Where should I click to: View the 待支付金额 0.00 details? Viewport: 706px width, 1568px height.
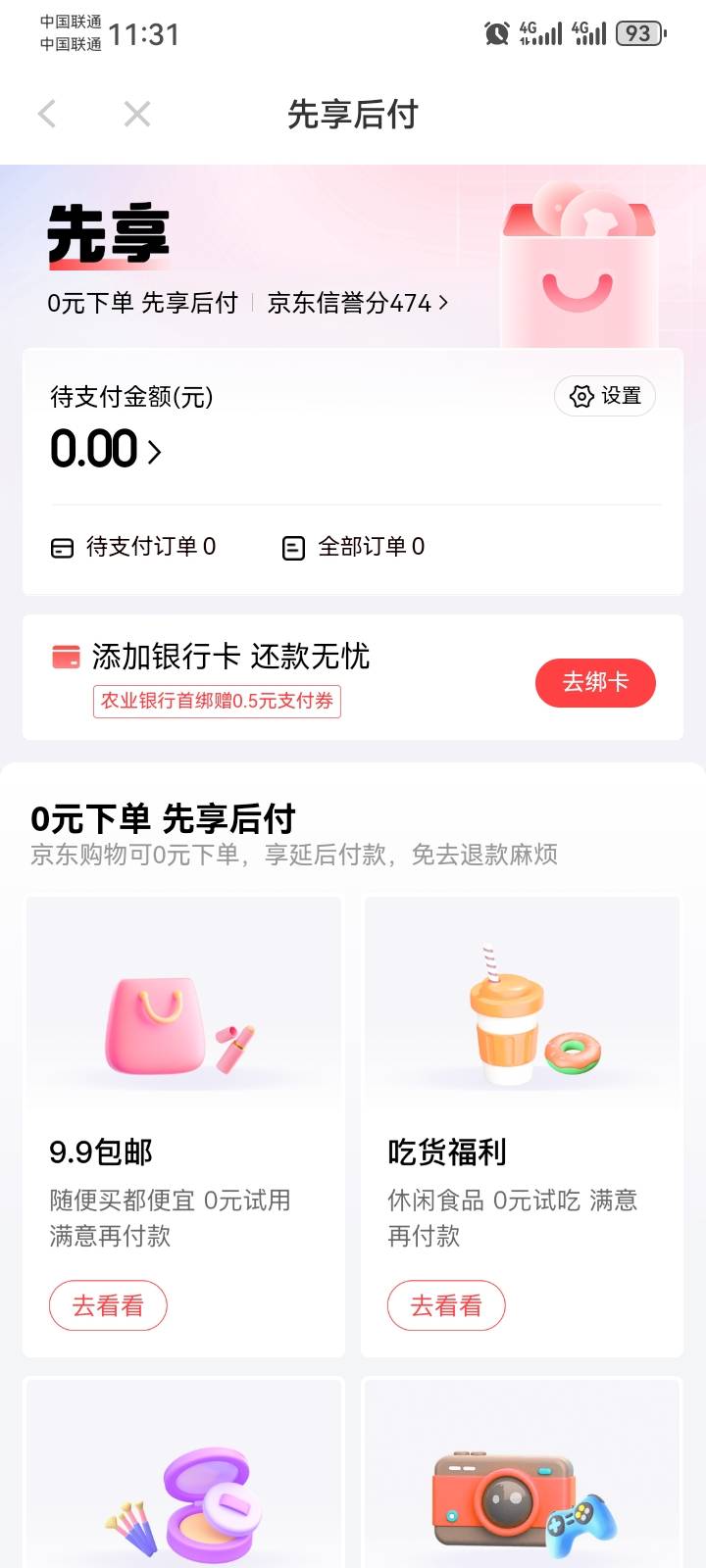[x=105, y=450]
